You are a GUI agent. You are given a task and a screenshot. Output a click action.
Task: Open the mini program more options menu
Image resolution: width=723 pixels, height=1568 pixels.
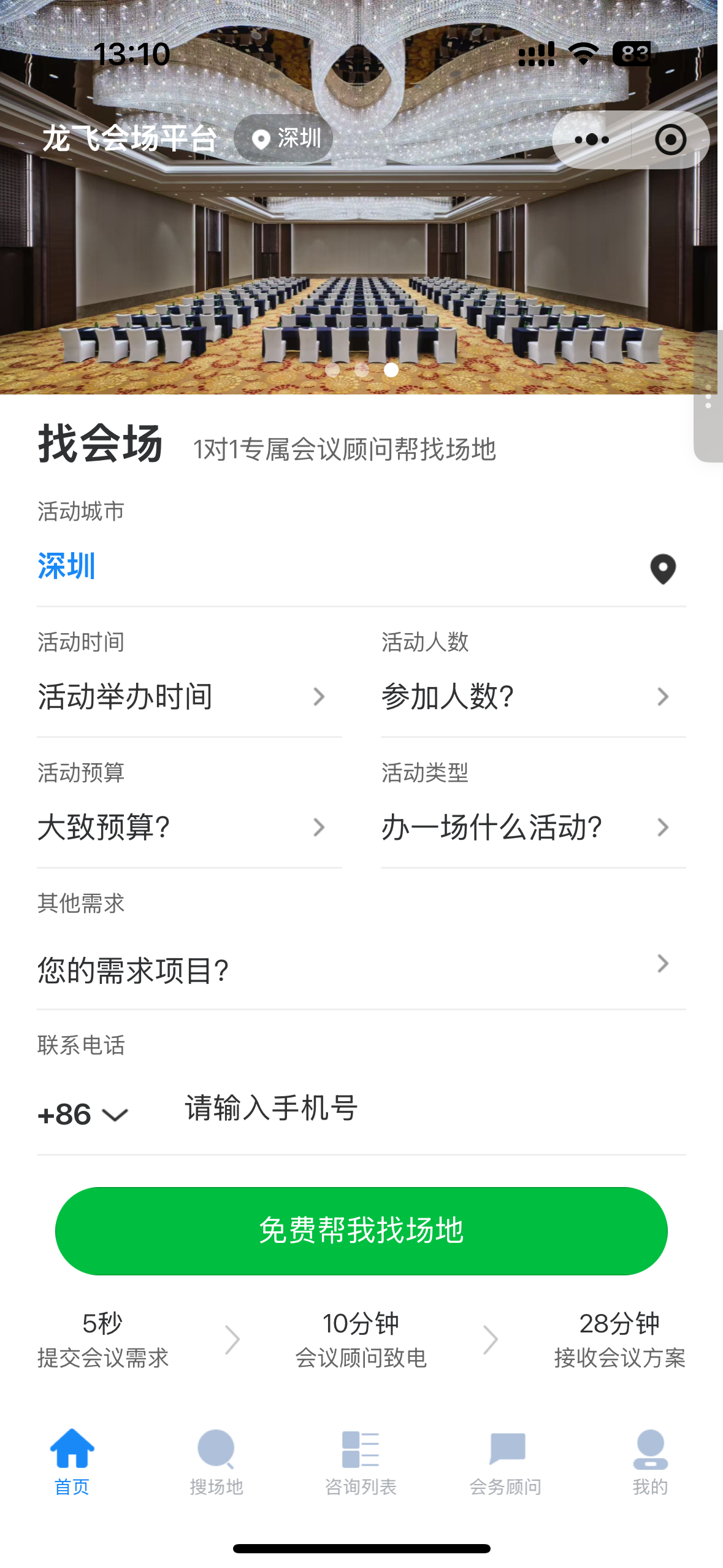(592, 140)
